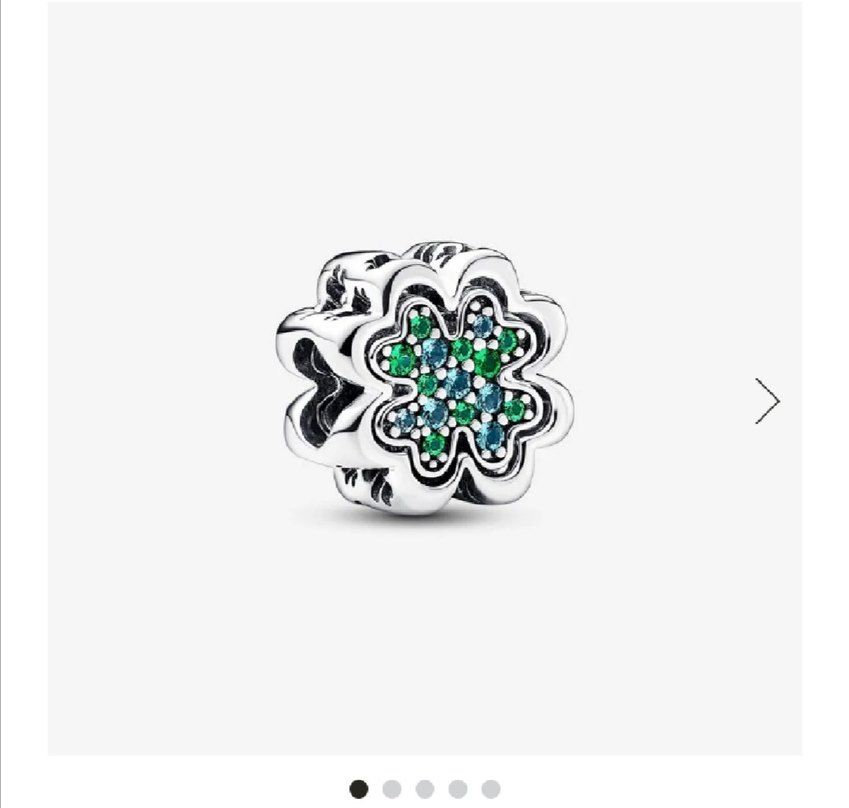Select the last page indicator dot
The image size is (849, 808).
pos(490,789)
